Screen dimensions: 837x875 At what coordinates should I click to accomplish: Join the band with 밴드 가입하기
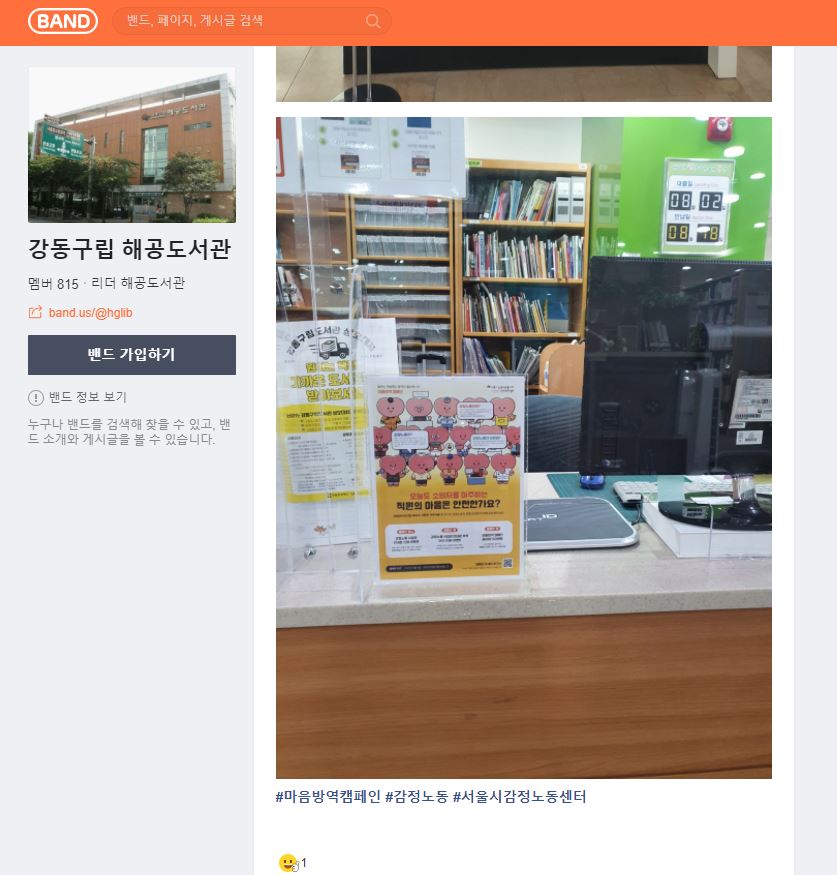132,355
